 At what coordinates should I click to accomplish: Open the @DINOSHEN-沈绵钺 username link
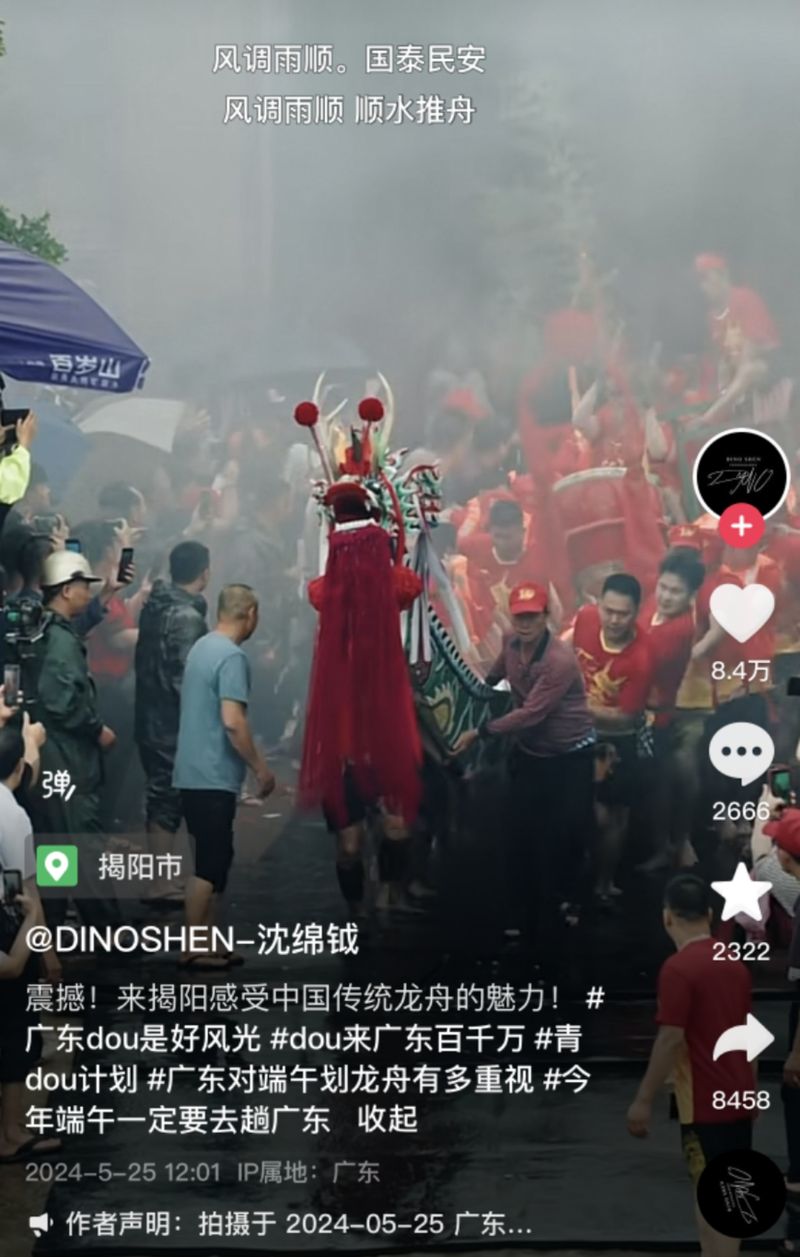[x=192, y=939]
